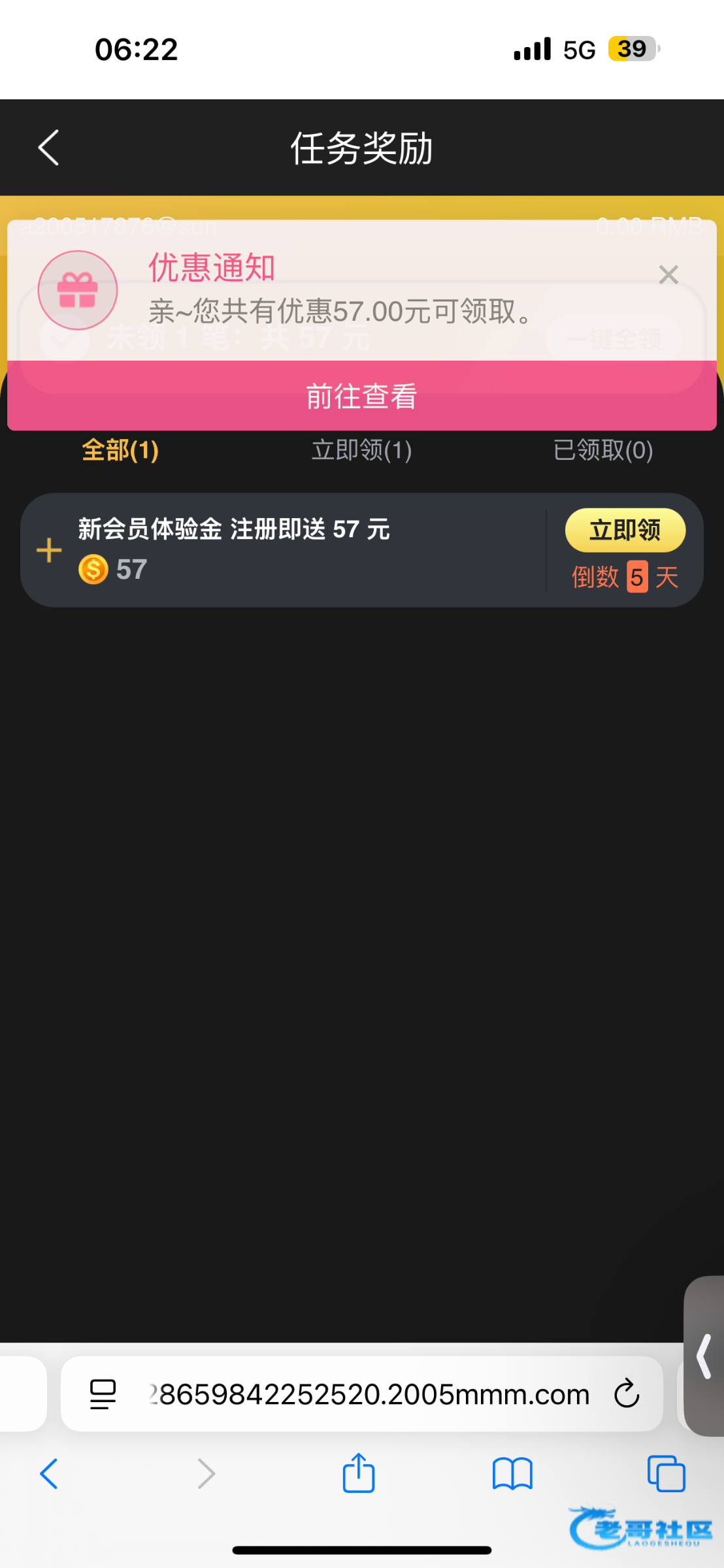Tap the 前往查看 button
Image resolution: width=724 pixels, height=1568 pixels.
coord(361,396)
